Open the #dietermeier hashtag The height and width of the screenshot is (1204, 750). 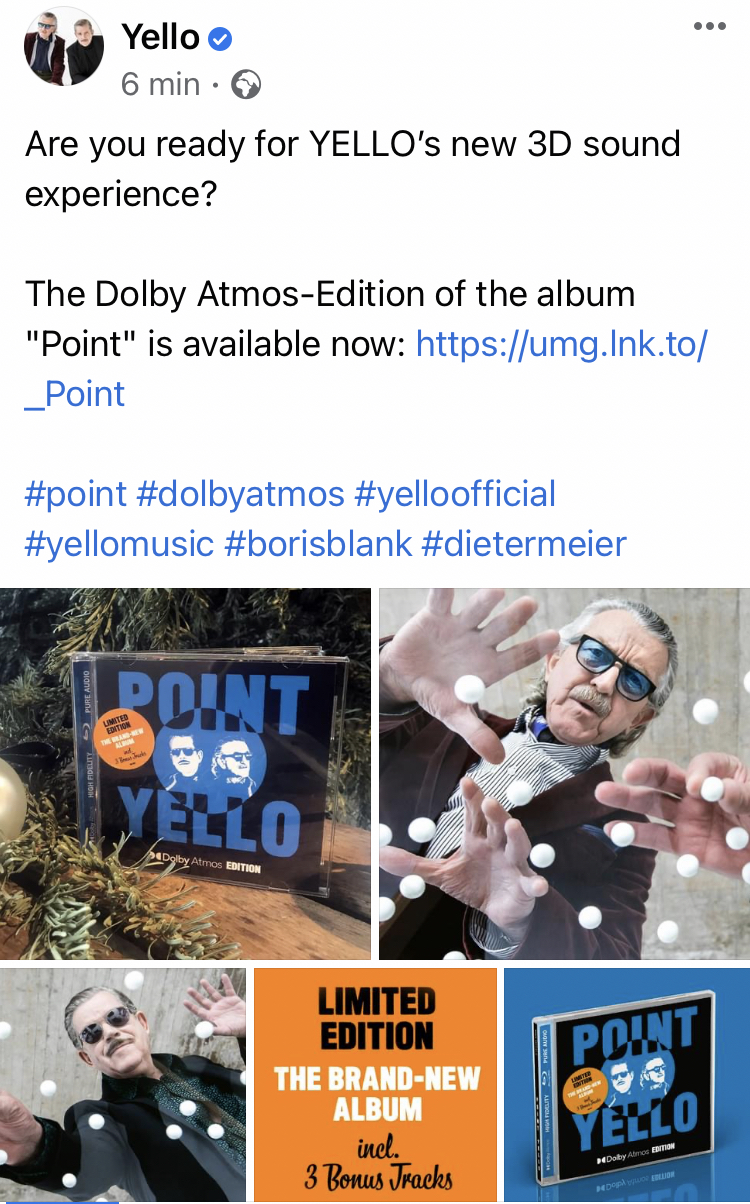pyautogui.click(x=524, y=544)
